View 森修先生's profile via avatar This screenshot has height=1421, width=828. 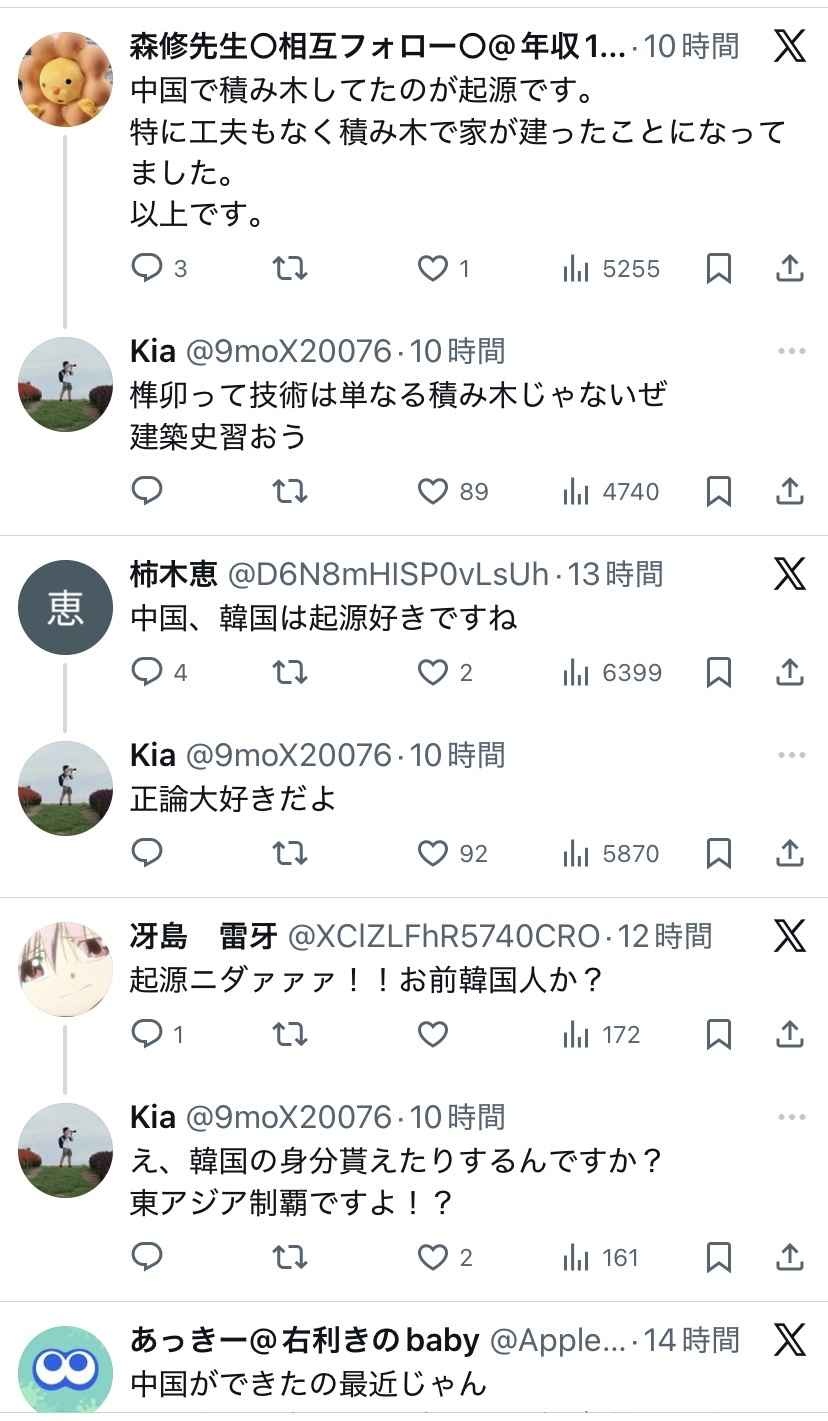click(x=66, y=80)
